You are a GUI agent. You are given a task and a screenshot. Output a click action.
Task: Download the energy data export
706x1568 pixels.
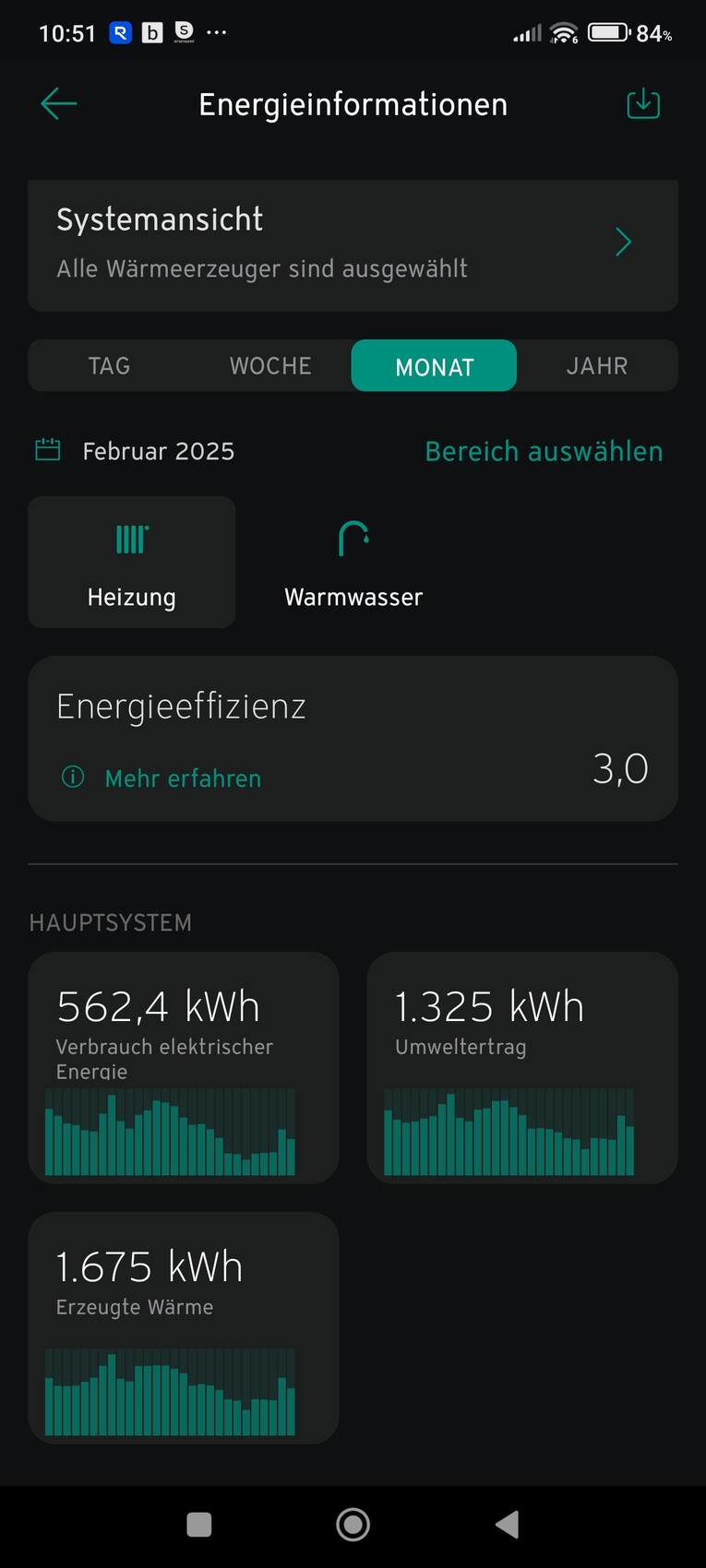click(643, 104)
